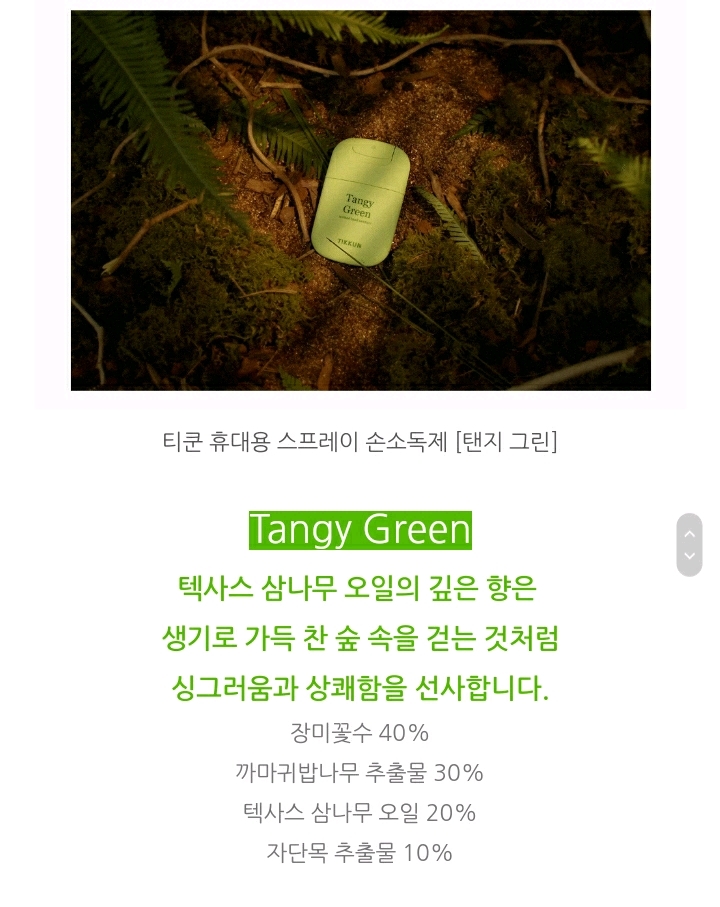Tap the scroll-to-top arrow

coord(689,532)
